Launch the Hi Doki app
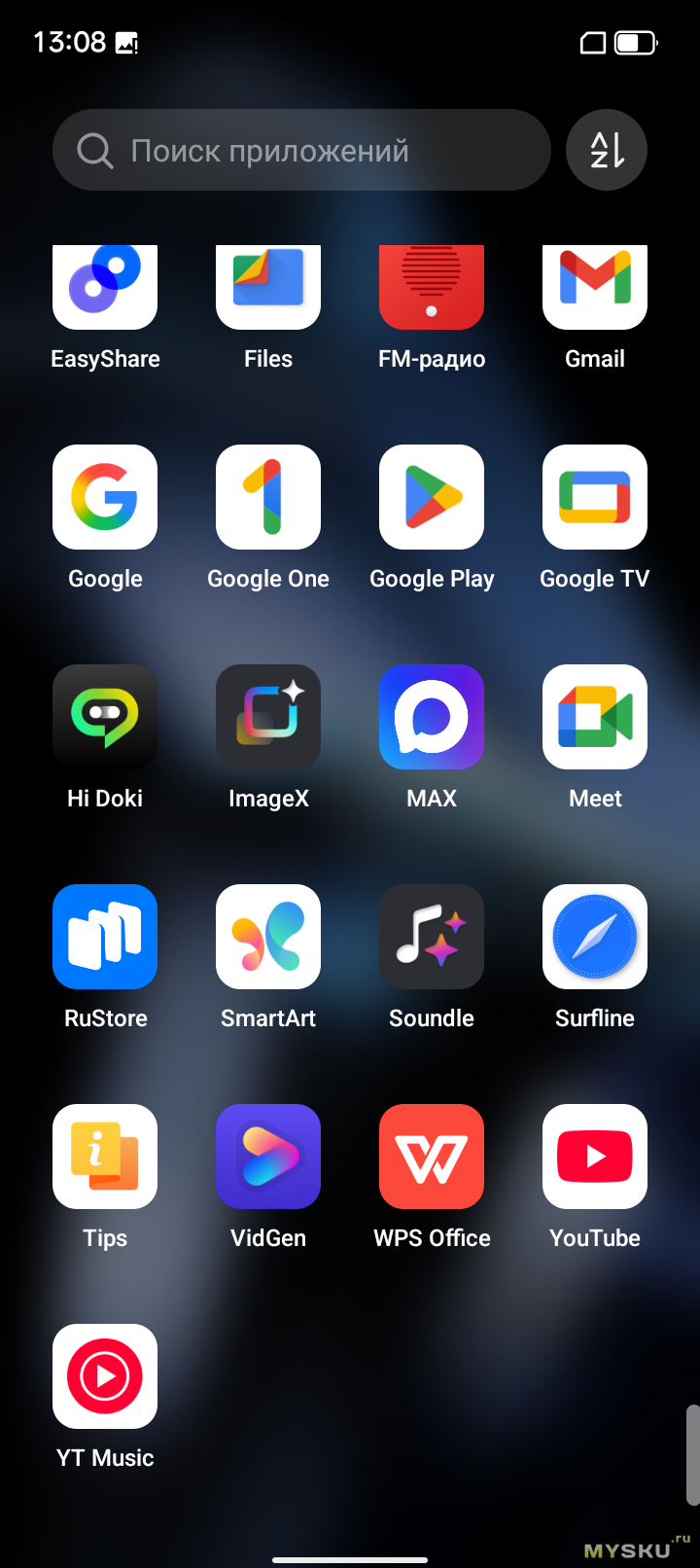700x1568 pixels. tap(105, 717)
